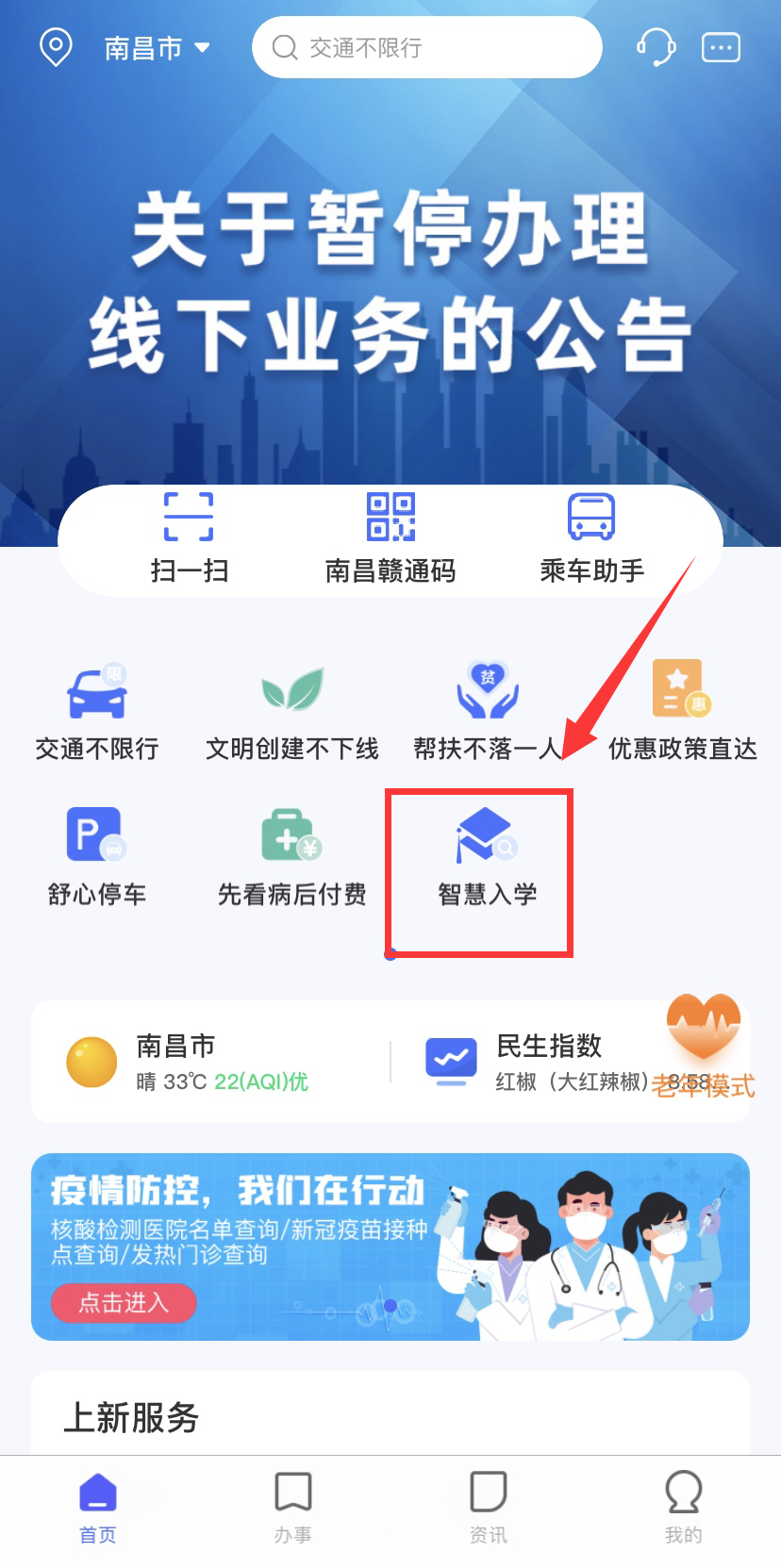The image size is (781, 1568).
Task: Open the 舒心停车 service
Action: click(x=97, y=858)
